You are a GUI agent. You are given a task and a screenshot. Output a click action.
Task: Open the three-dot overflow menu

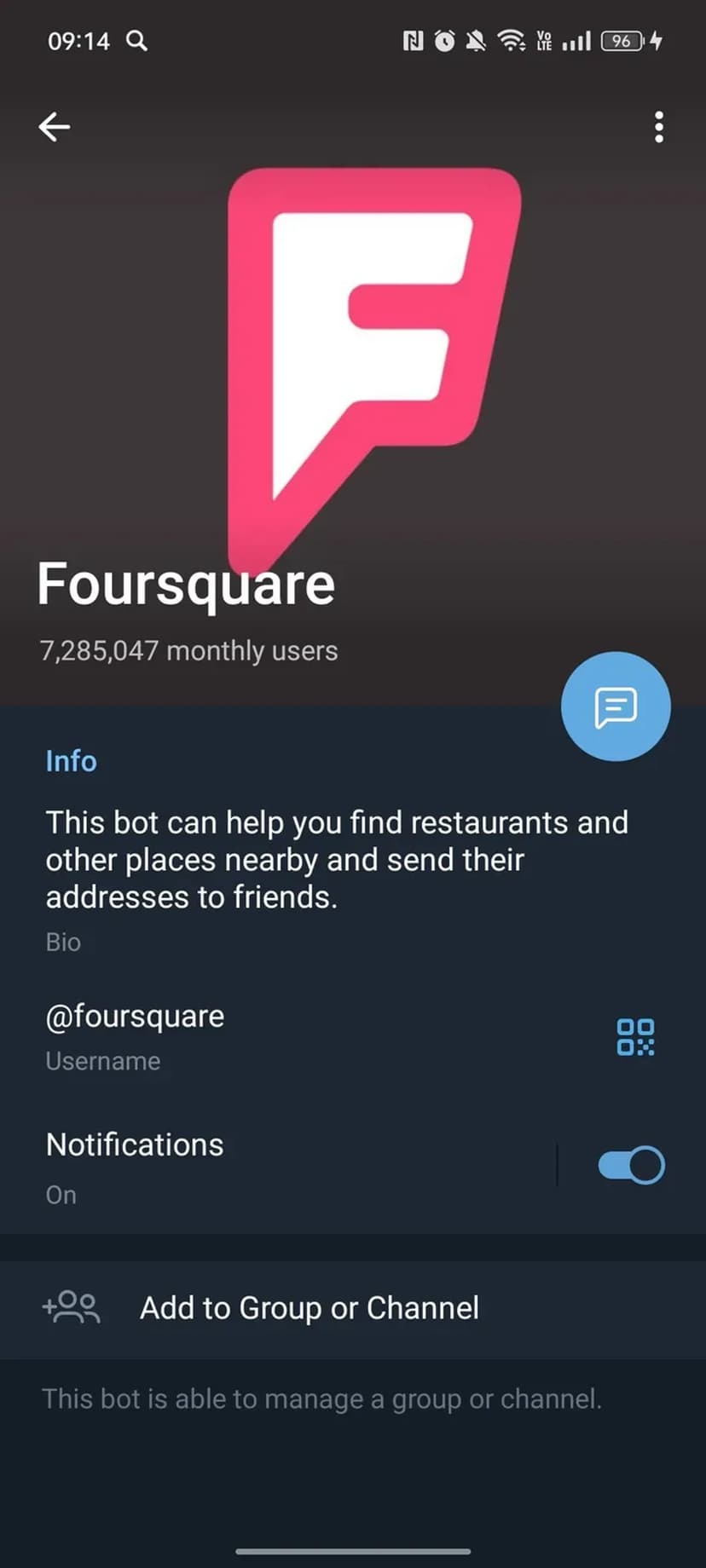coord(658,127)
